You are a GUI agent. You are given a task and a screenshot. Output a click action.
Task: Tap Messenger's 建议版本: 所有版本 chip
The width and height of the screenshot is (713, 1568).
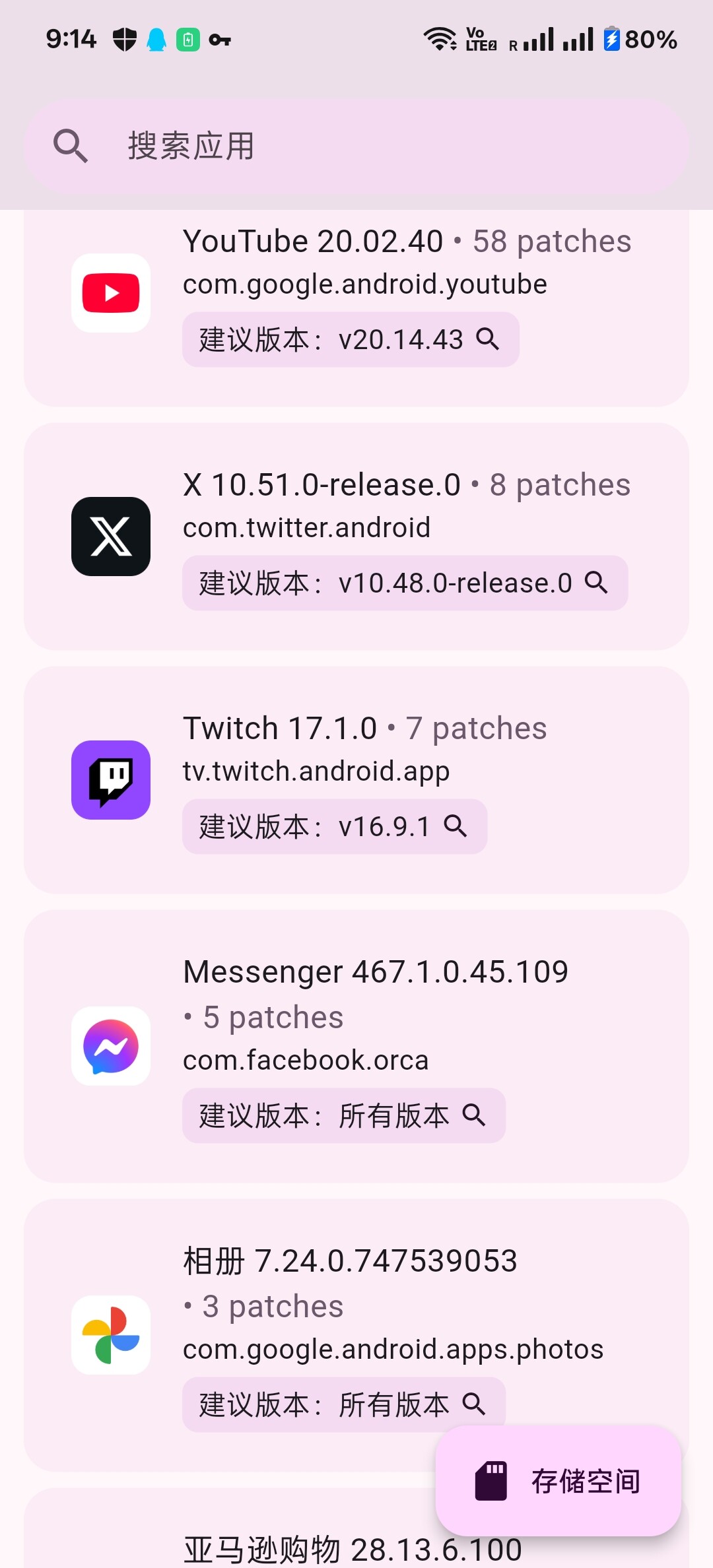(343, 1115)
